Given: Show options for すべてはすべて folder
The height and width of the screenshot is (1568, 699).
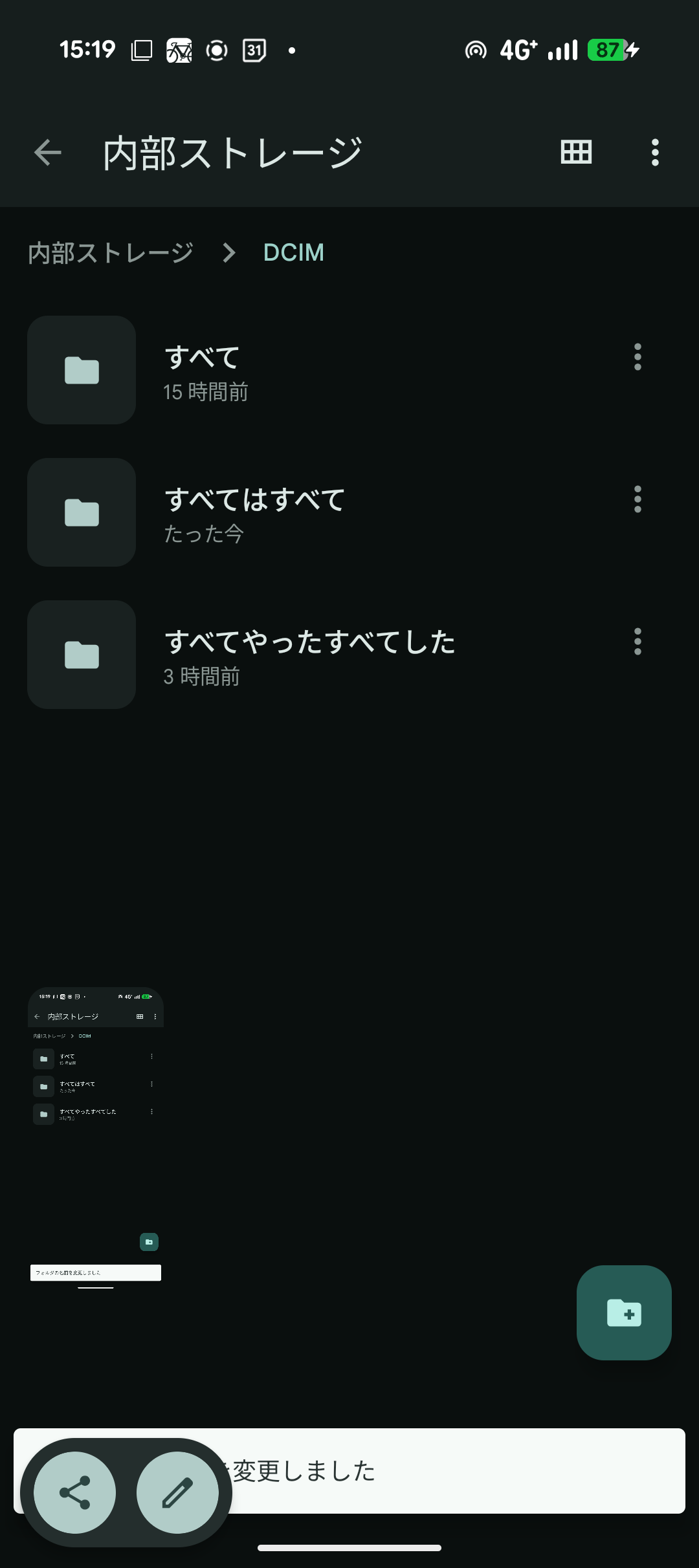Looking at the screenshot, I should [638, 499].
